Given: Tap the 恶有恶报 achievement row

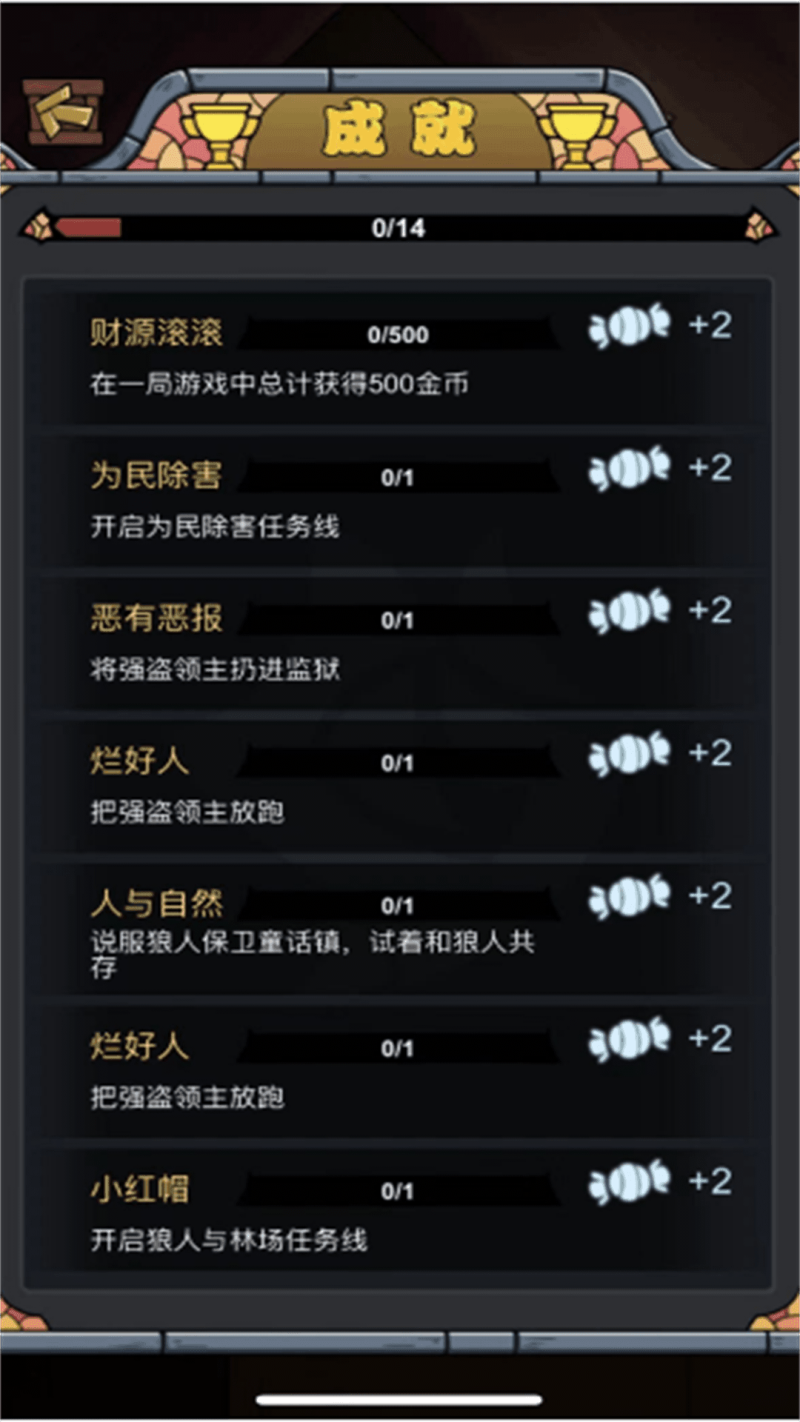Looking at the screenshot, I should point(398,641).
